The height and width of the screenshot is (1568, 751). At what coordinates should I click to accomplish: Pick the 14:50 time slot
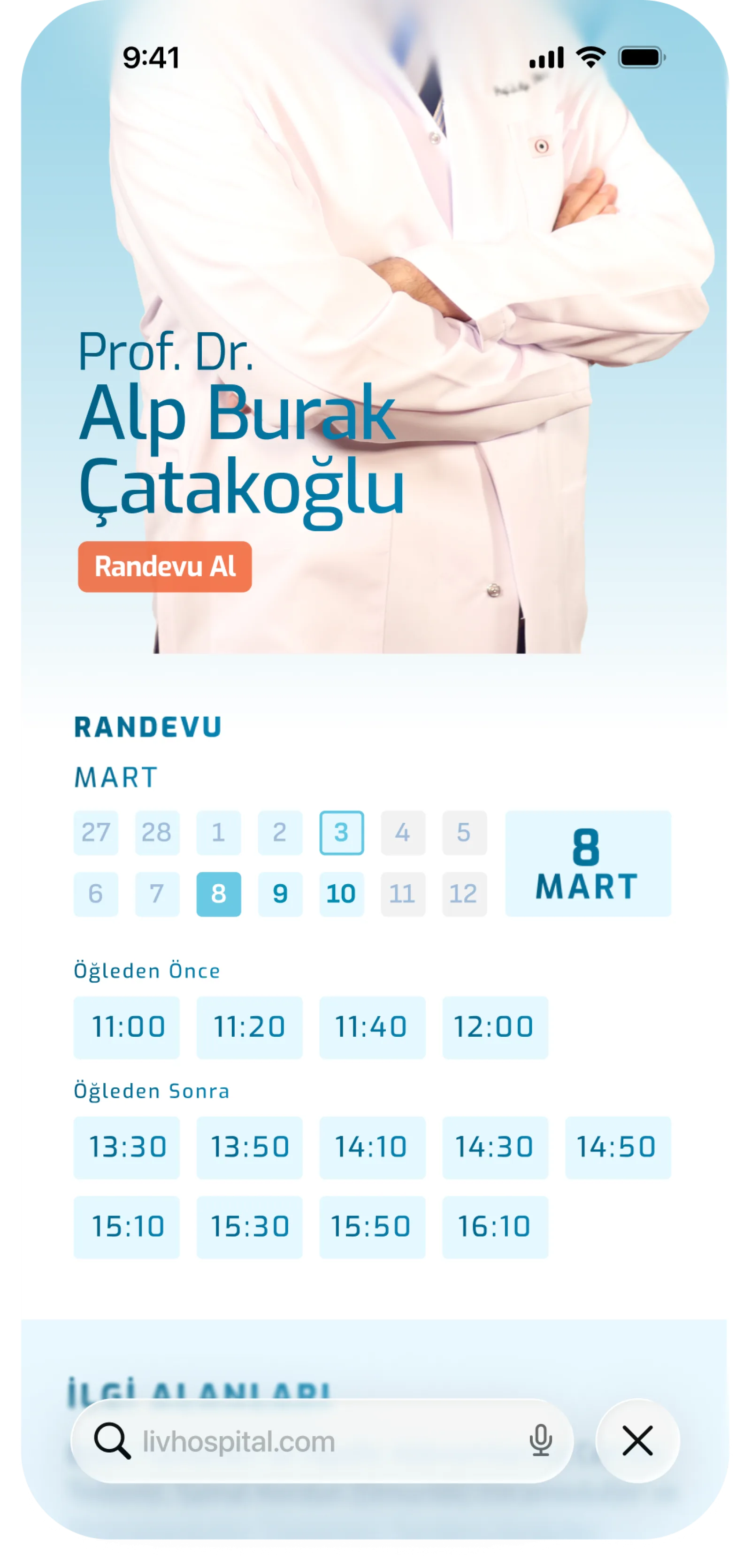618,1147
